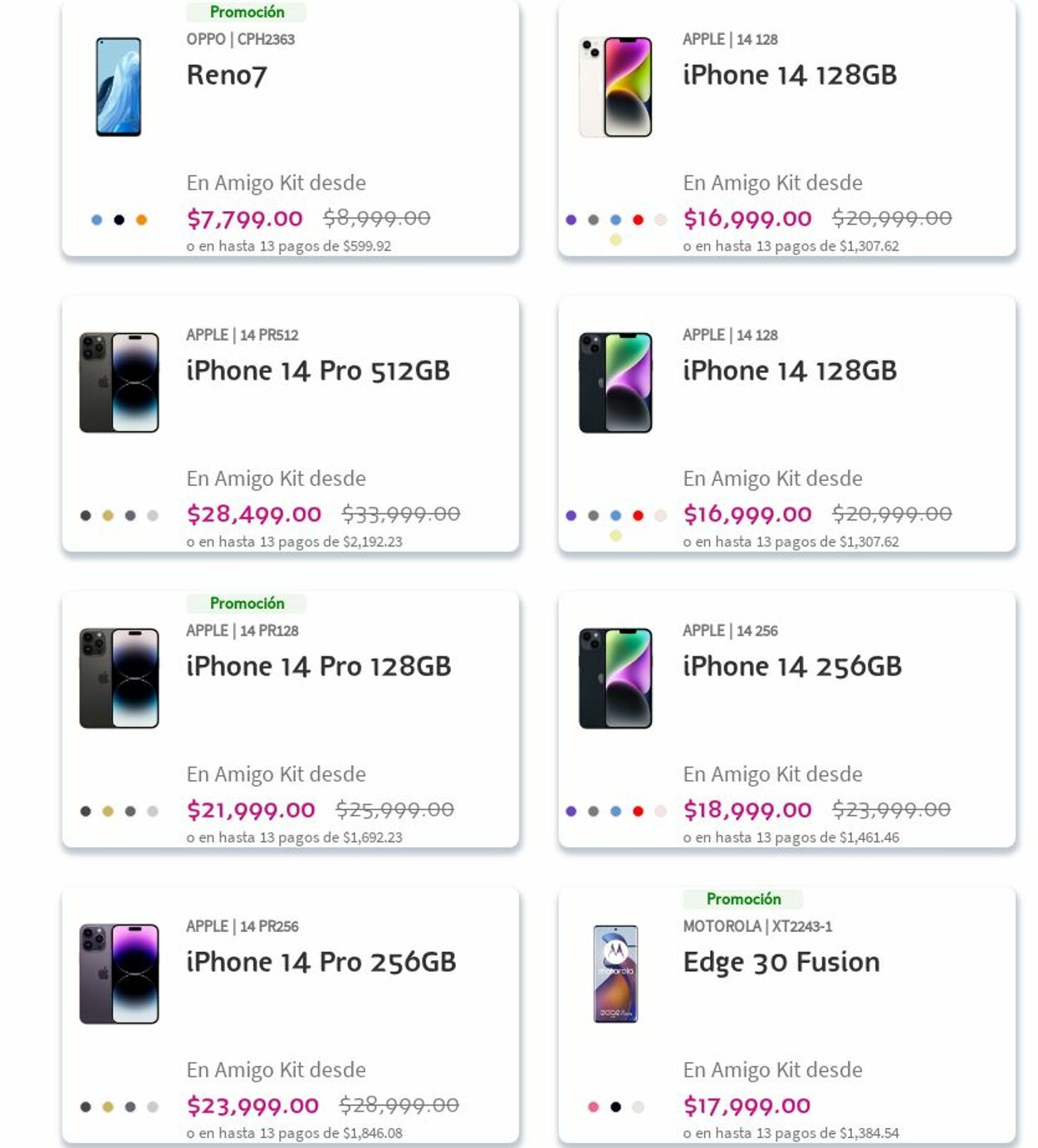Open the iPhone 14 Pro 512GB card
The height and width of the screenshot is (1148, 1038).
coord(317,371)
